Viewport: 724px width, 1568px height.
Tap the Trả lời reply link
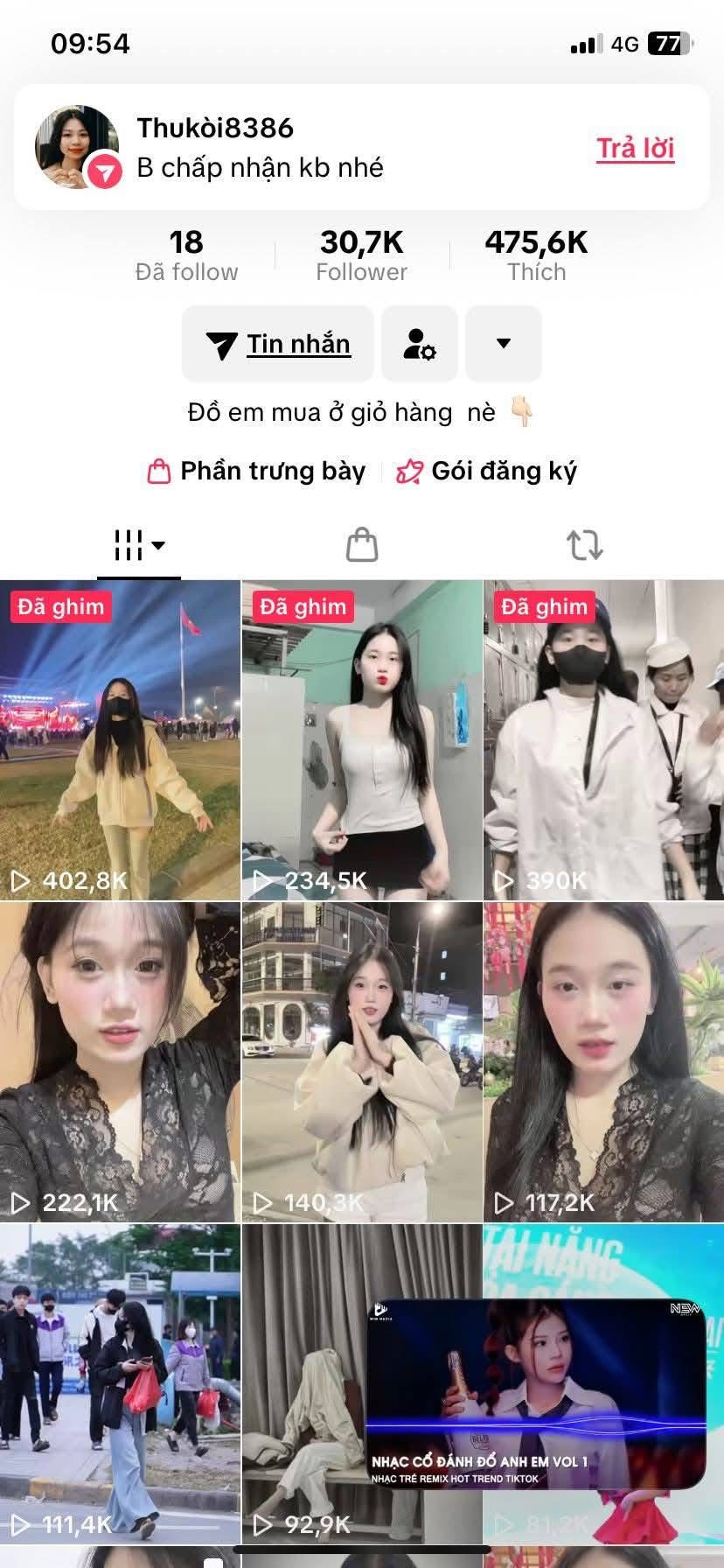coord(636,149)
